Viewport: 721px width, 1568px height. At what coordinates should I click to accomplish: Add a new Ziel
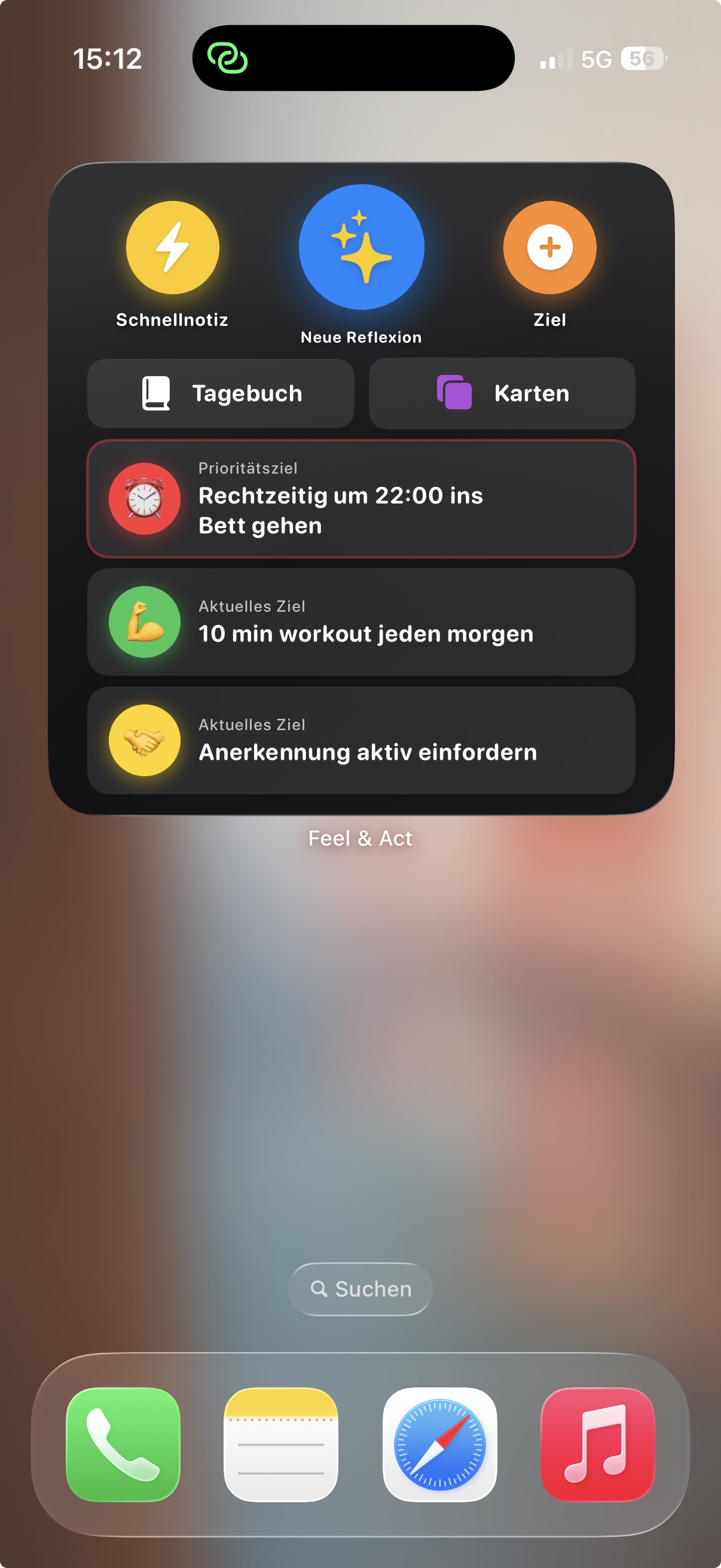click(x=549, y=248)
